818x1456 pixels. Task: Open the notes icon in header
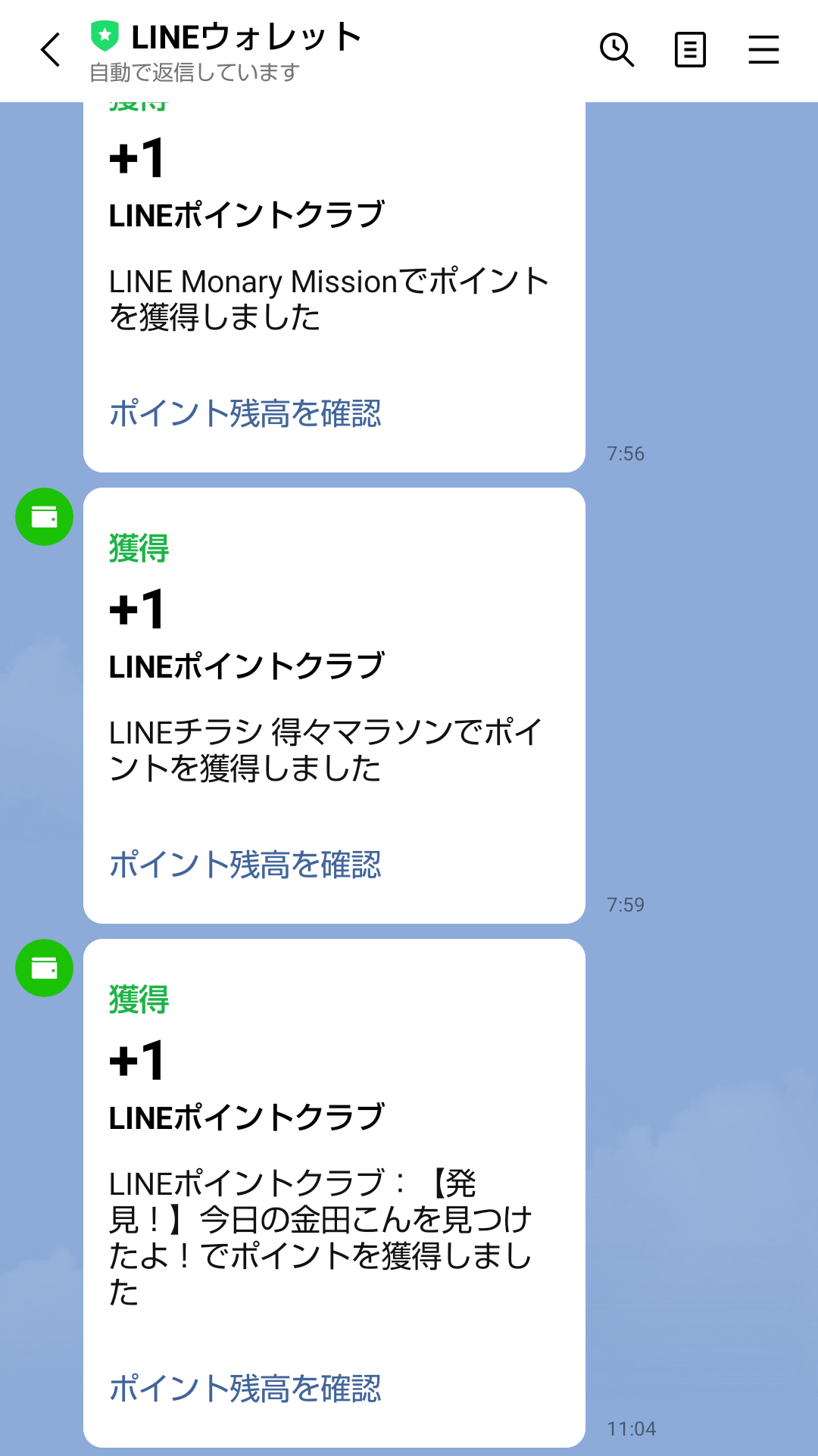coord(690,50)
